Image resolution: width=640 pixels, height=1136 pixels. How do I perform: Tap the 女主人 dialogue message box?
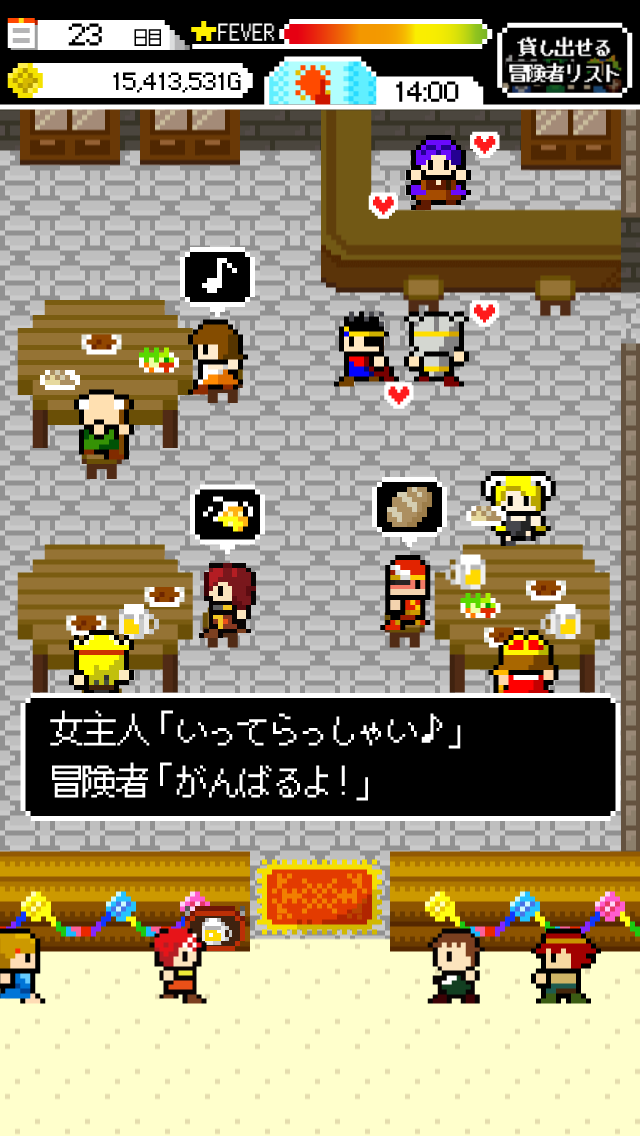point(320,757)
